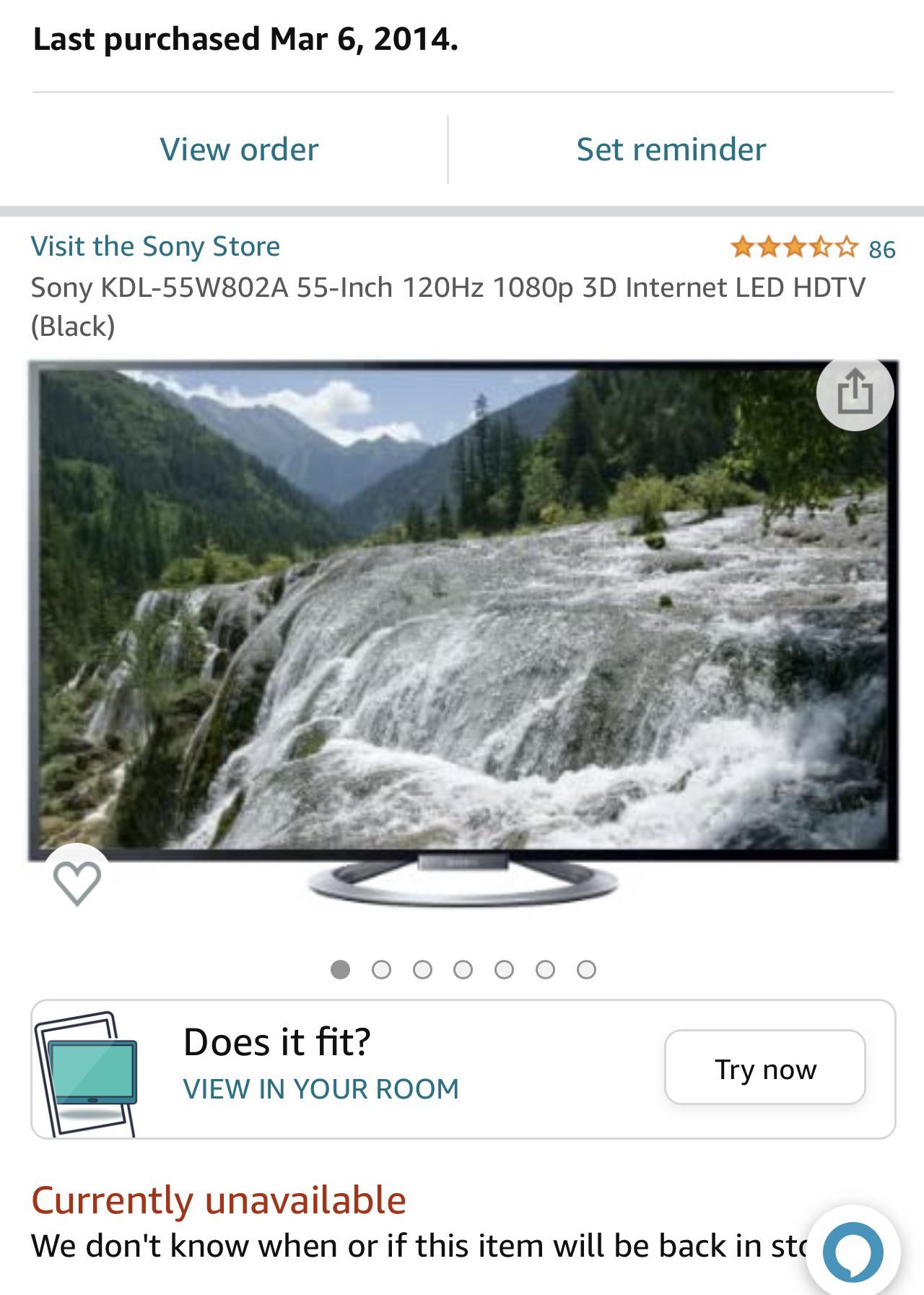Add the TV to wish list heart
The image size is (924, 1295).
coord(77,882)
